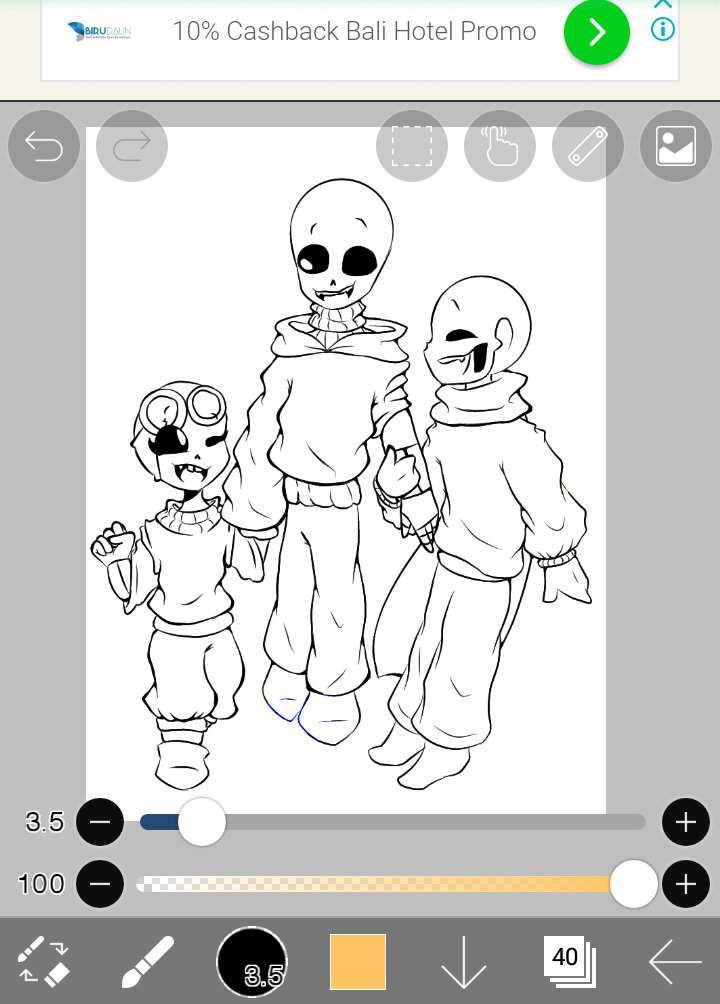Decrease brush opacity with minus button

[100, 884]
